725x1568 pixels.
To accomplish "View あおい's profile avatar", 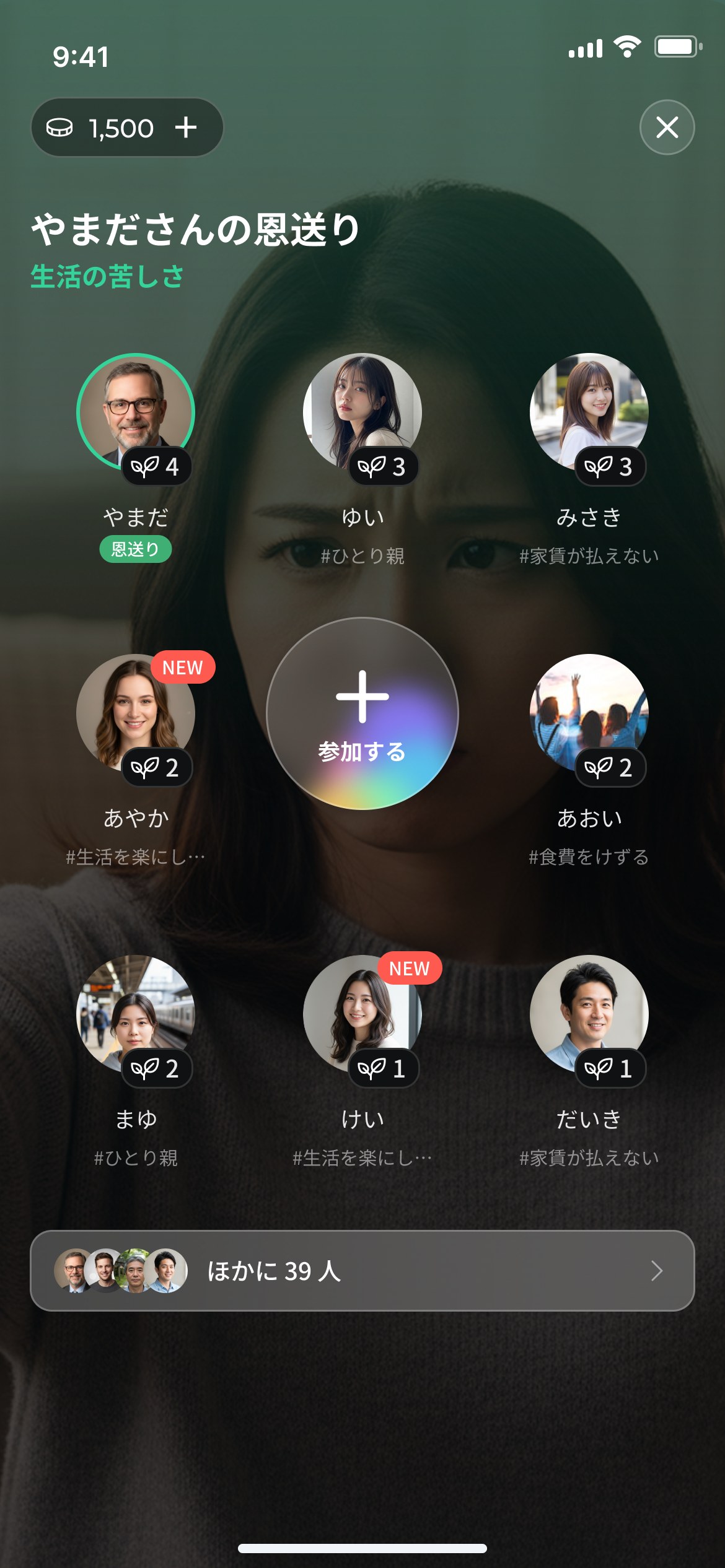I will [589, 713].
